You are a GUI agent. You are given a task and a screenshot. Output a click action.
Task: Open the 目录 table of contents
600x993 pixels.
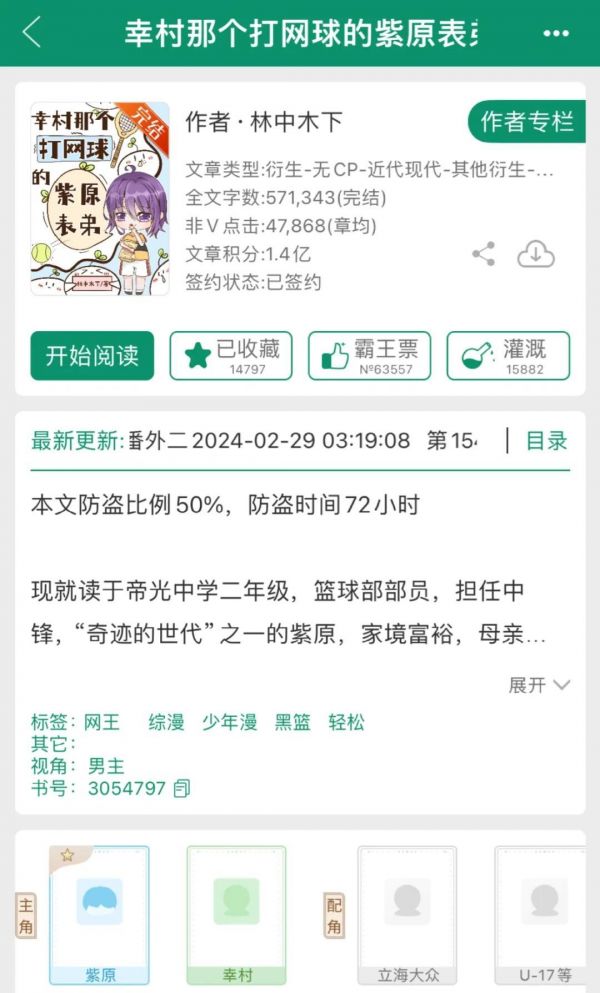click(546, 441)
